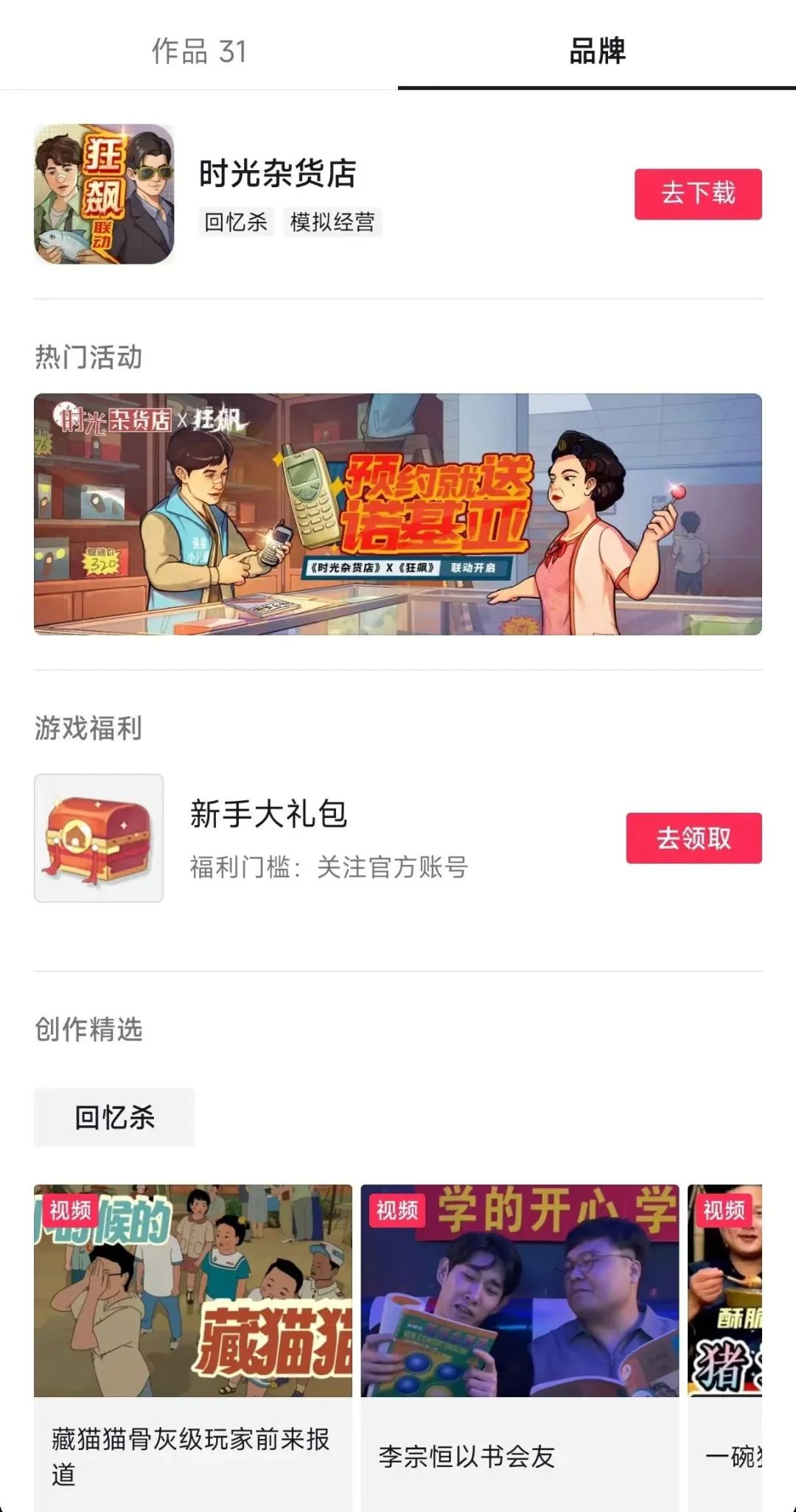Claim the 新手大礼包 with 去领取
Screen dimensions: 796x1512
(x=694, y=838)
